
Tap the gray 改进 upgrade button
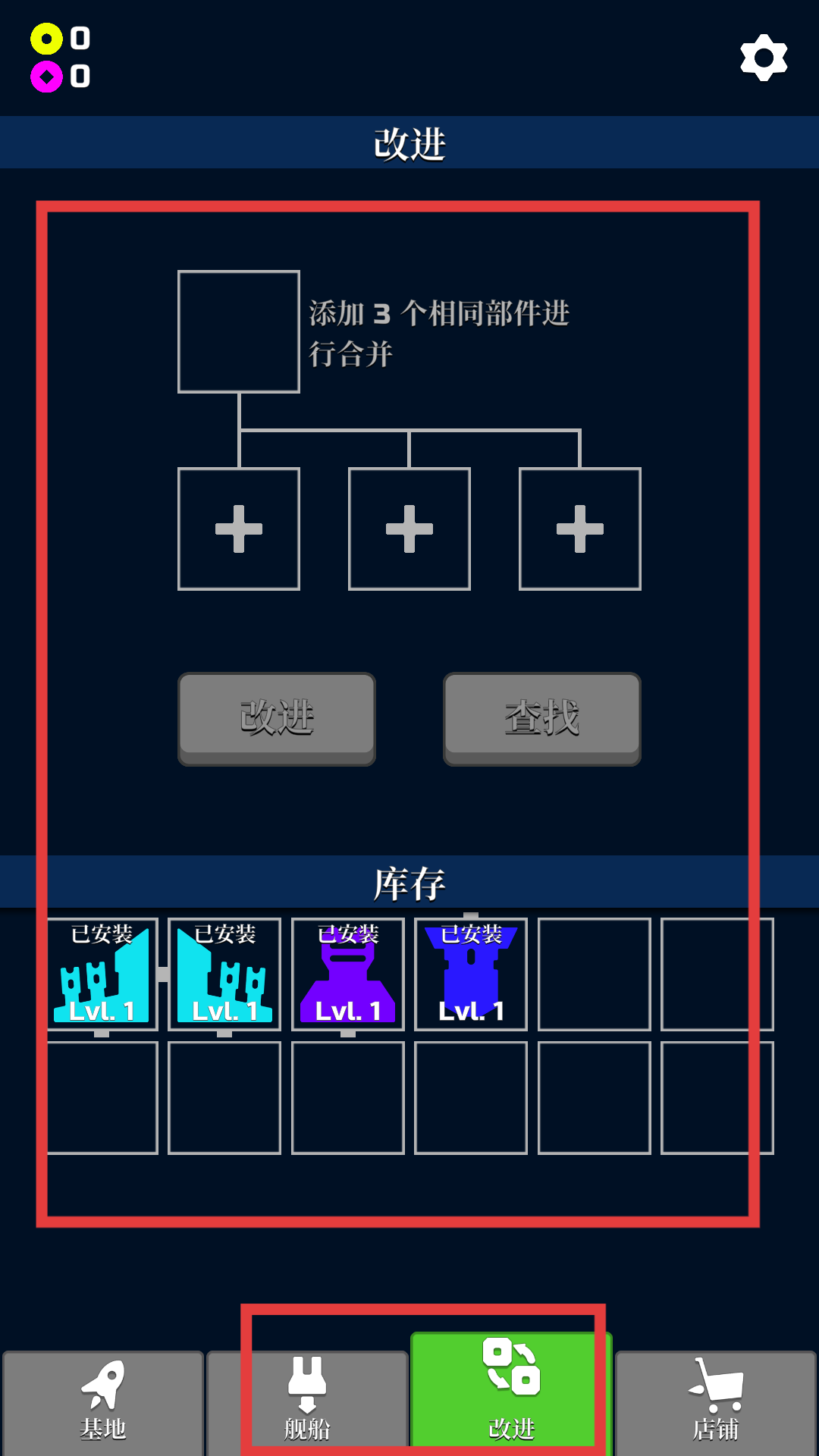click(x=277, y=717)
